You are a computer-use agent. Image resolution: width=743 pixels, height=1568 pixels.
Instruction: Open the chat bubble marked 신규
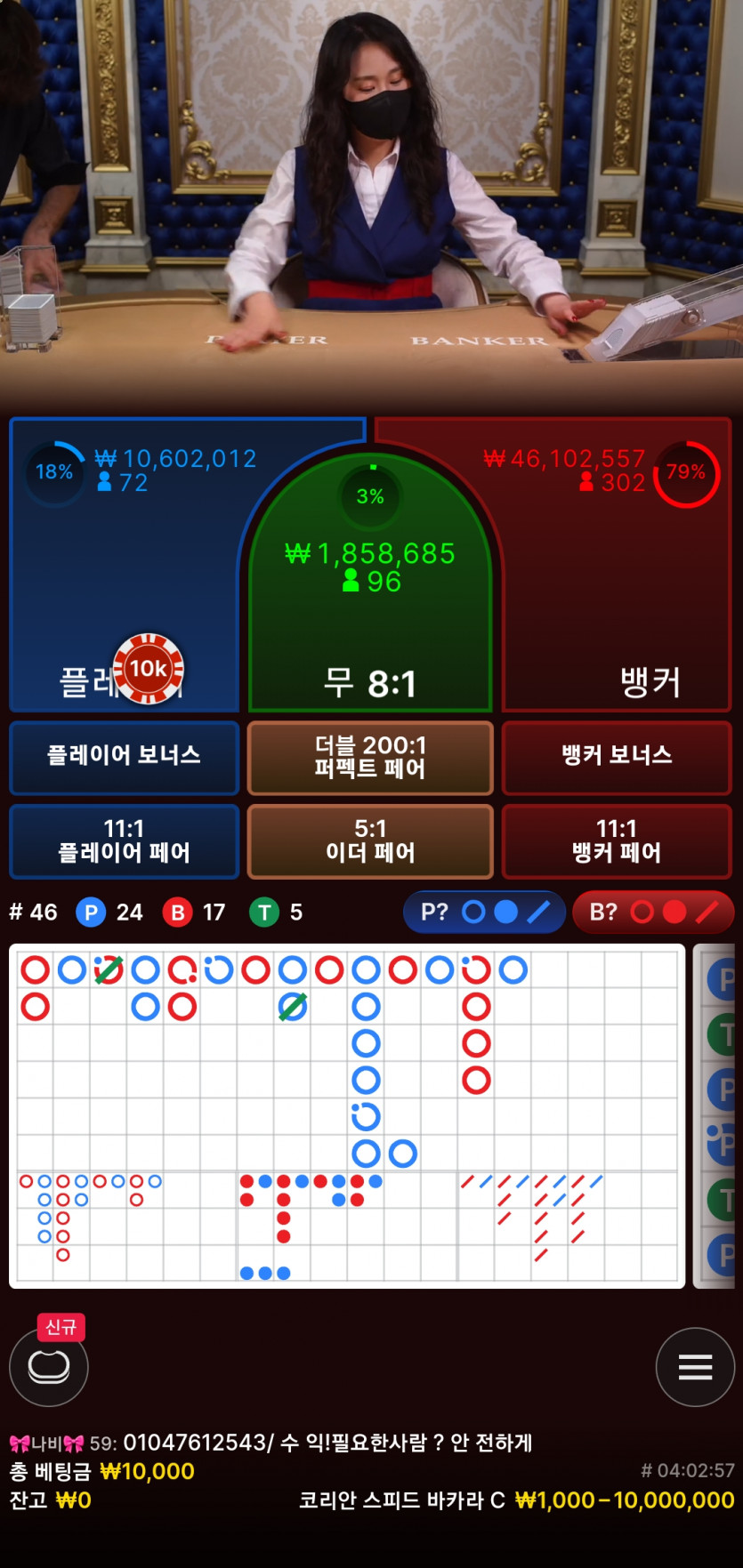[x=49, y=1366]
